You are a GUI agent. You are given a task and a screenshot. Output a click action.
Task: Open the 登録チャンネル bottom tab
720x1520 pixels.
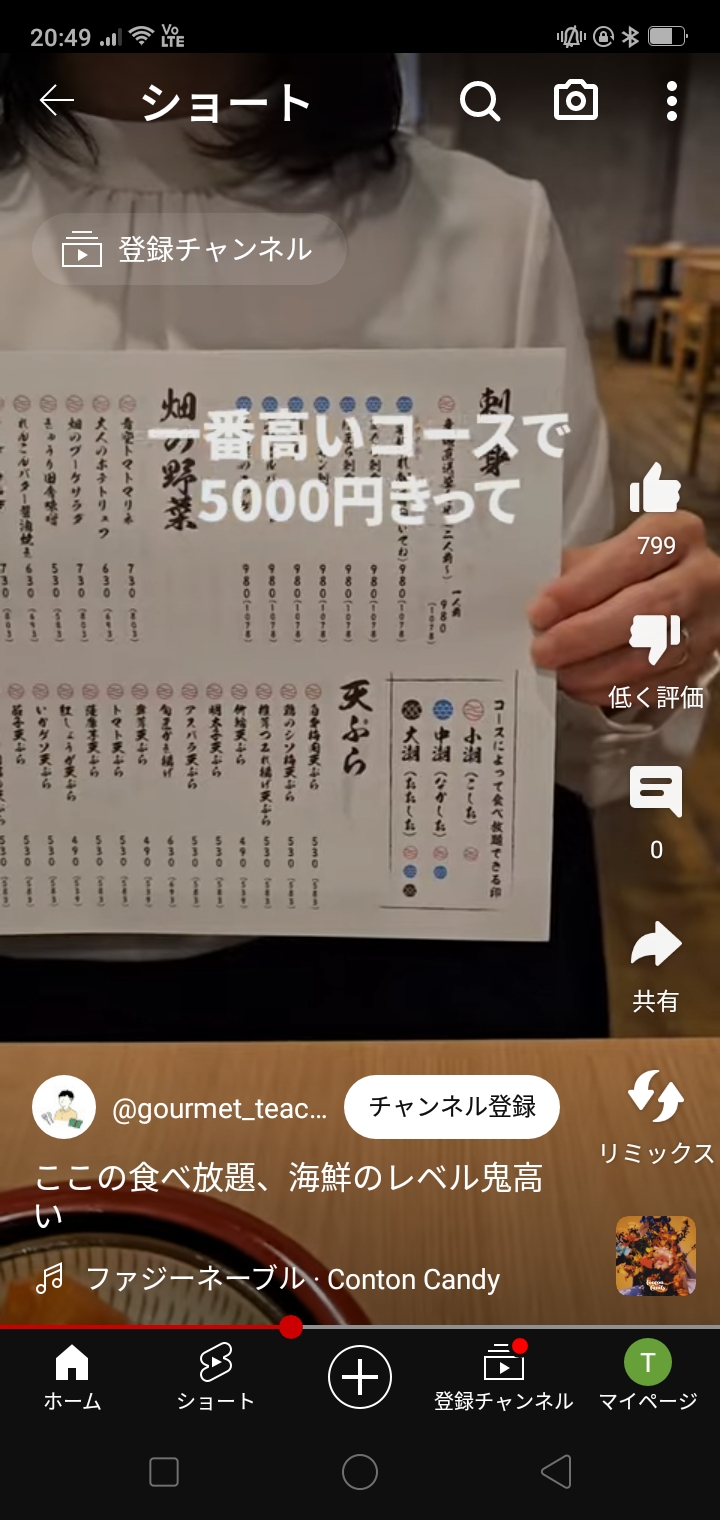503,1377
